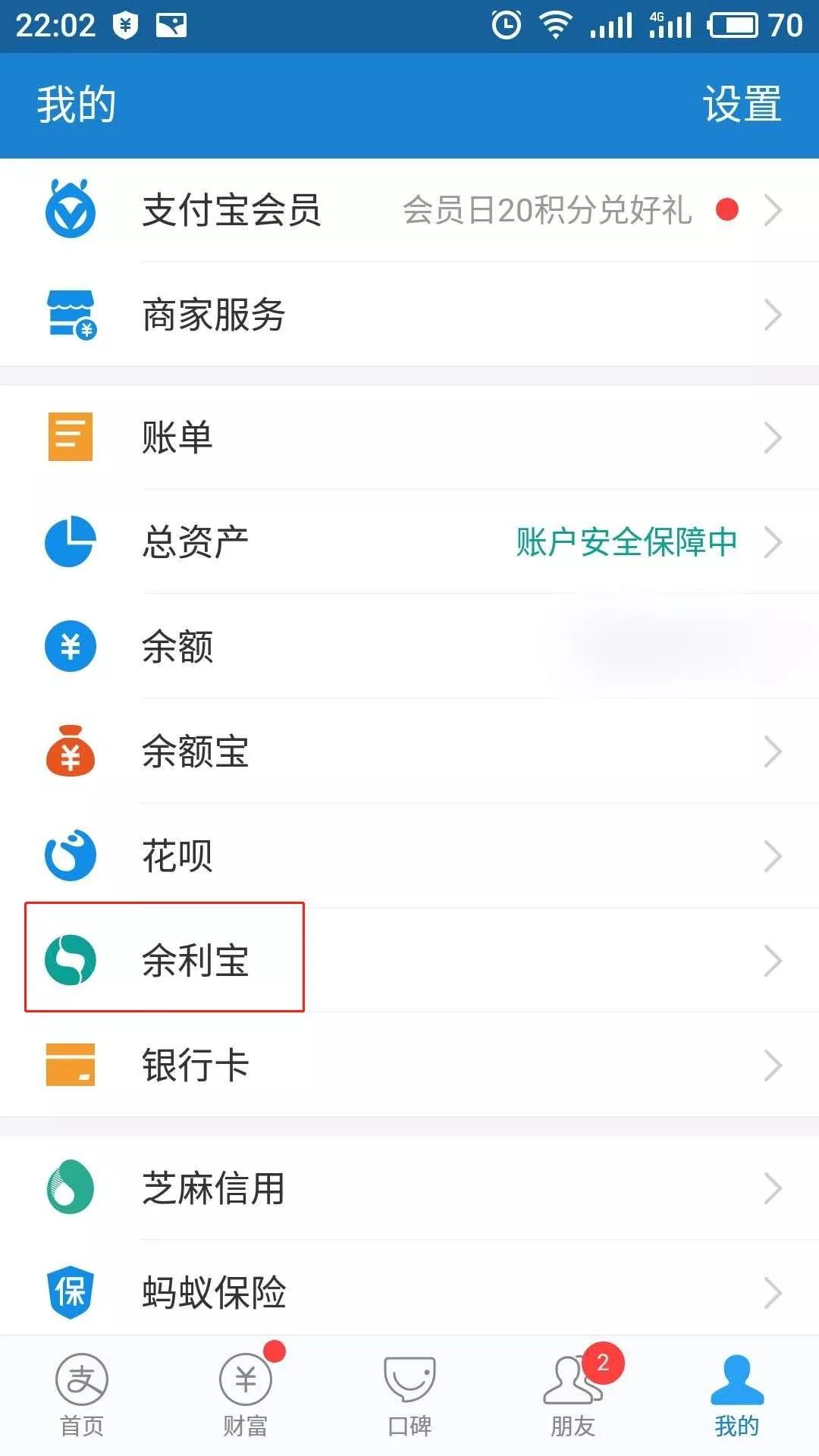Viewport: 819px width, 1456px height.
Task: Open 花呗
Action: pyautogui.click(x=409, y=856)
